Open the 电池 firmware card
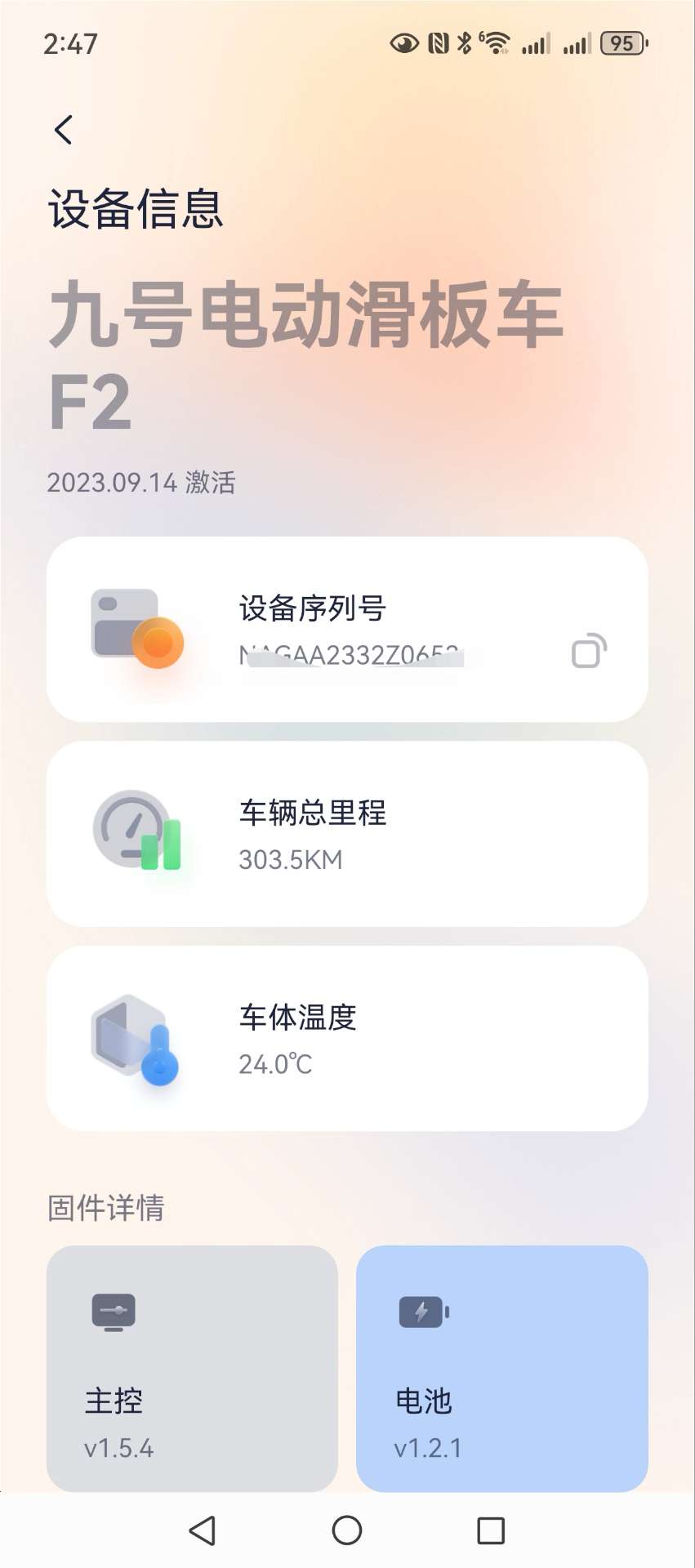Screen dimensions: 695x1568 pyautogui.click(x=502, y=1368)
